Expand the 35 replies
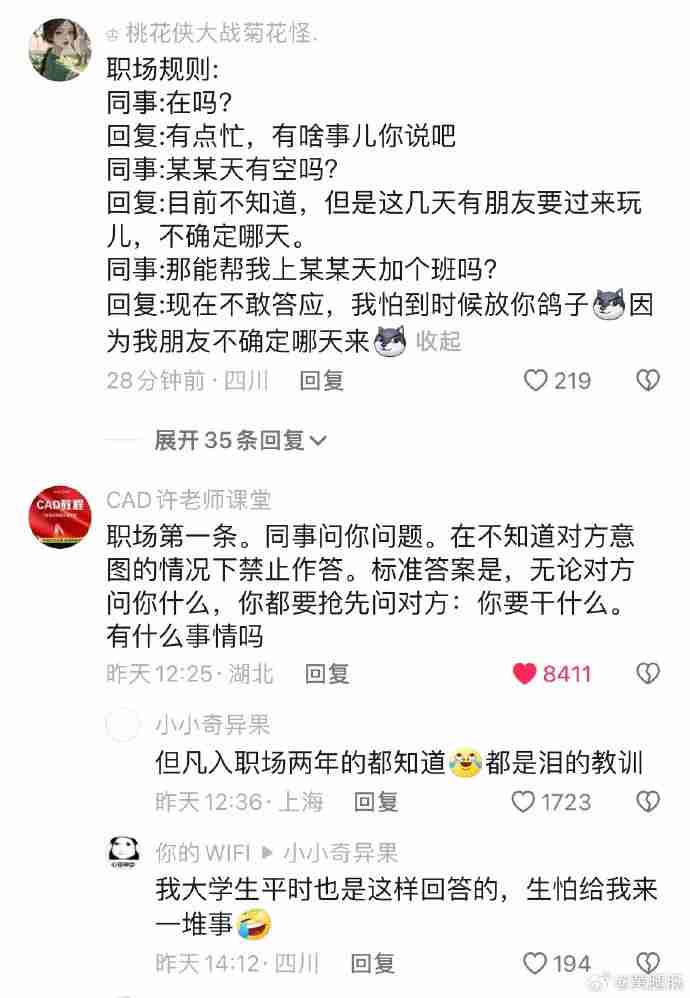Screen dimensions: 690x998 pyautogui.click(x=241, y=440)
